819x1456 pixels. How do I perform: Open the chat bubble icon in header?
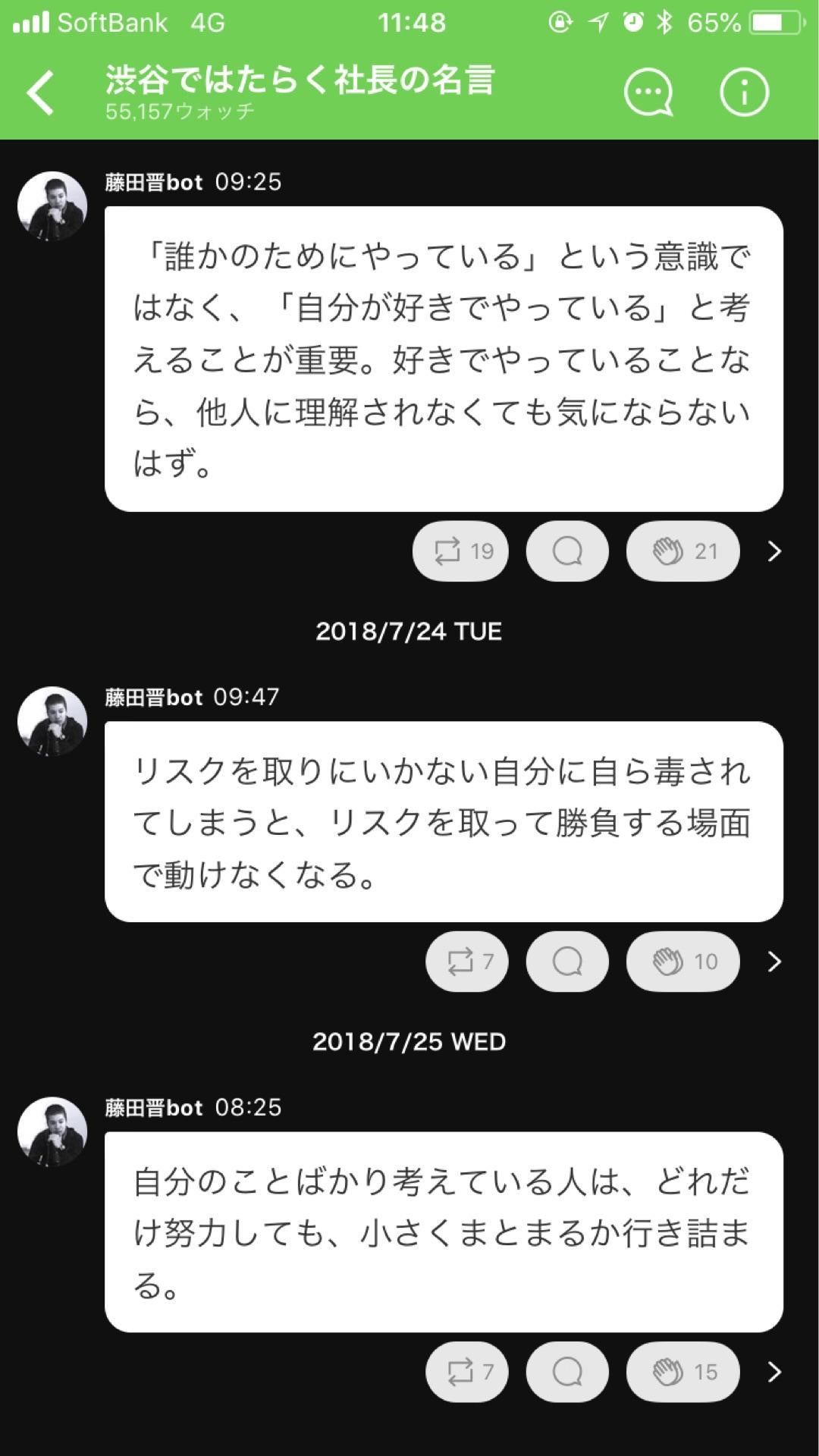pos(648,93)
